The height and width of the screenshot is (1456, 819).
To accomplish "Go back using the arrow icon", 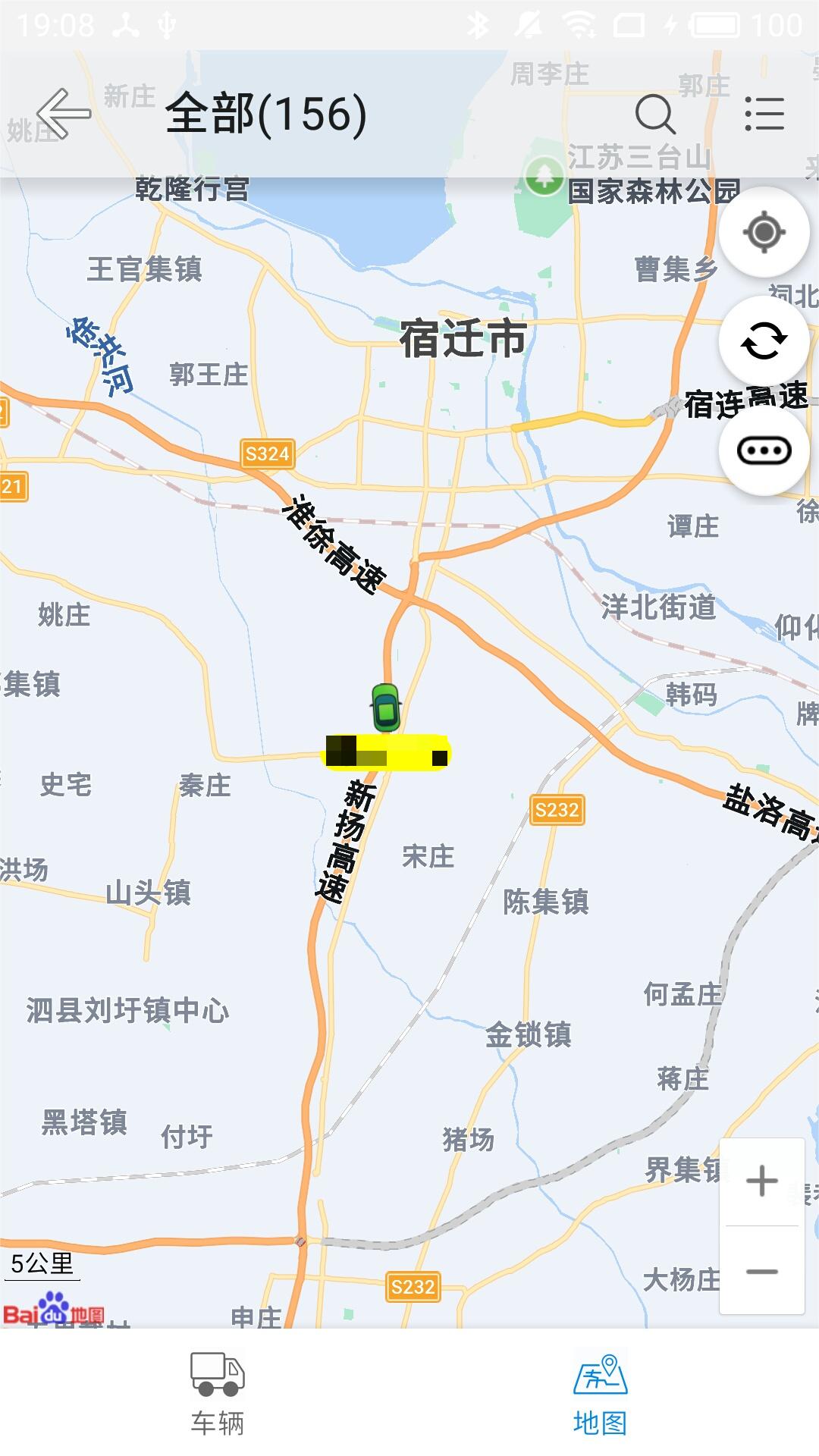I will (64, 114).
